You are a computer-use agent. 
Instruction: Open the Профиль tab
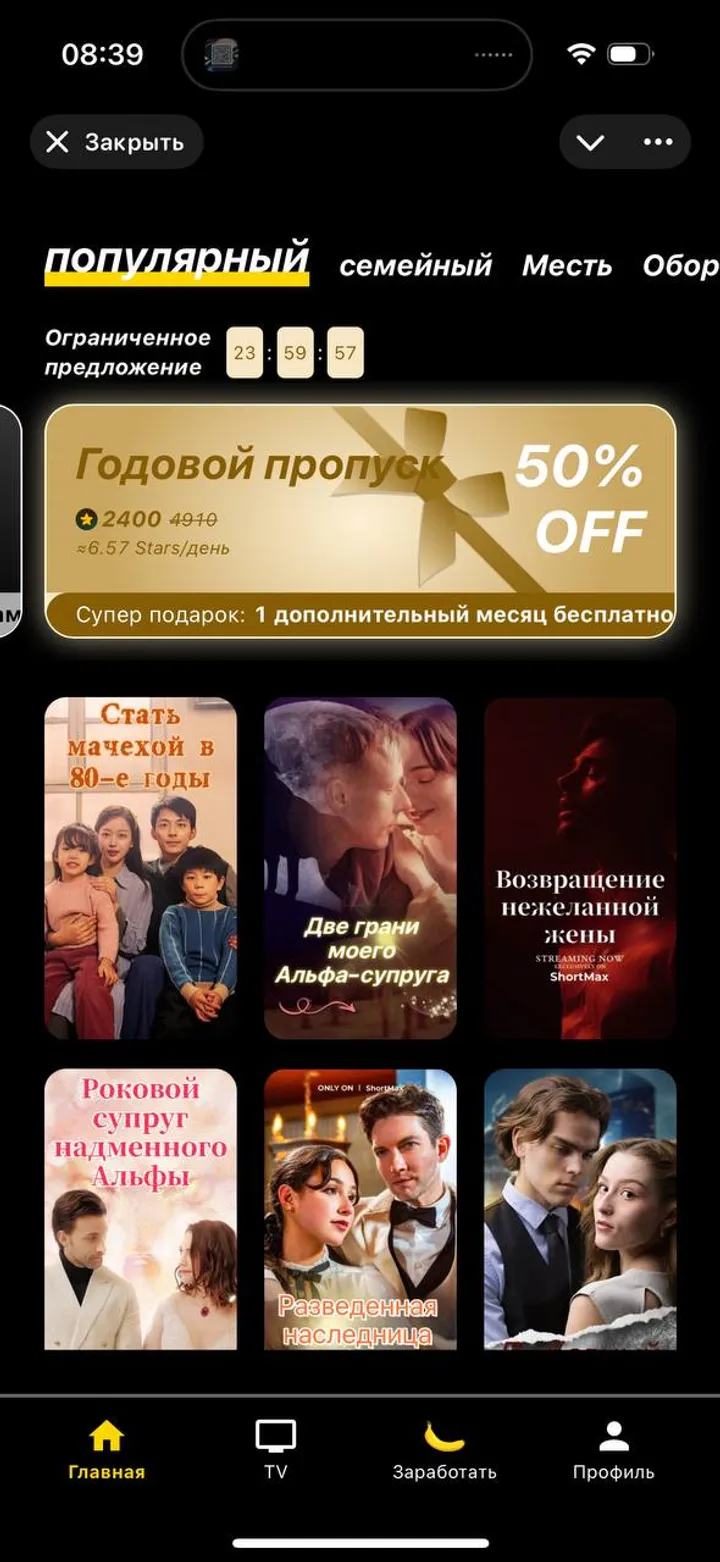[613, 1450]
